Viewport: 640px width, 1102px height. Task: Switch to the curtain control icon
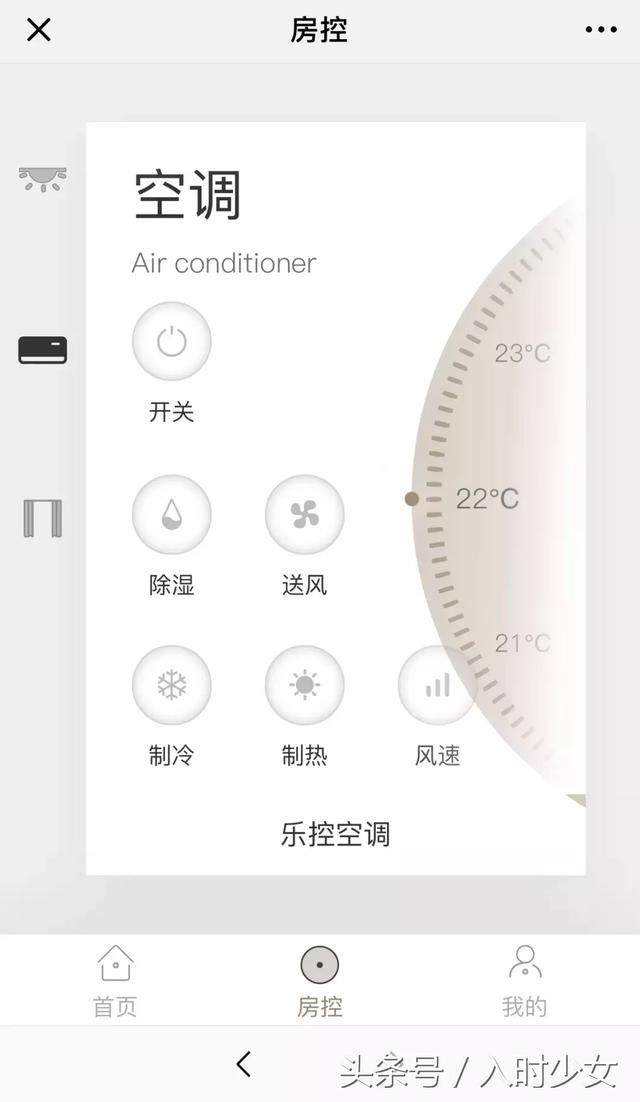pyautogui.click(x=42, y=518)
